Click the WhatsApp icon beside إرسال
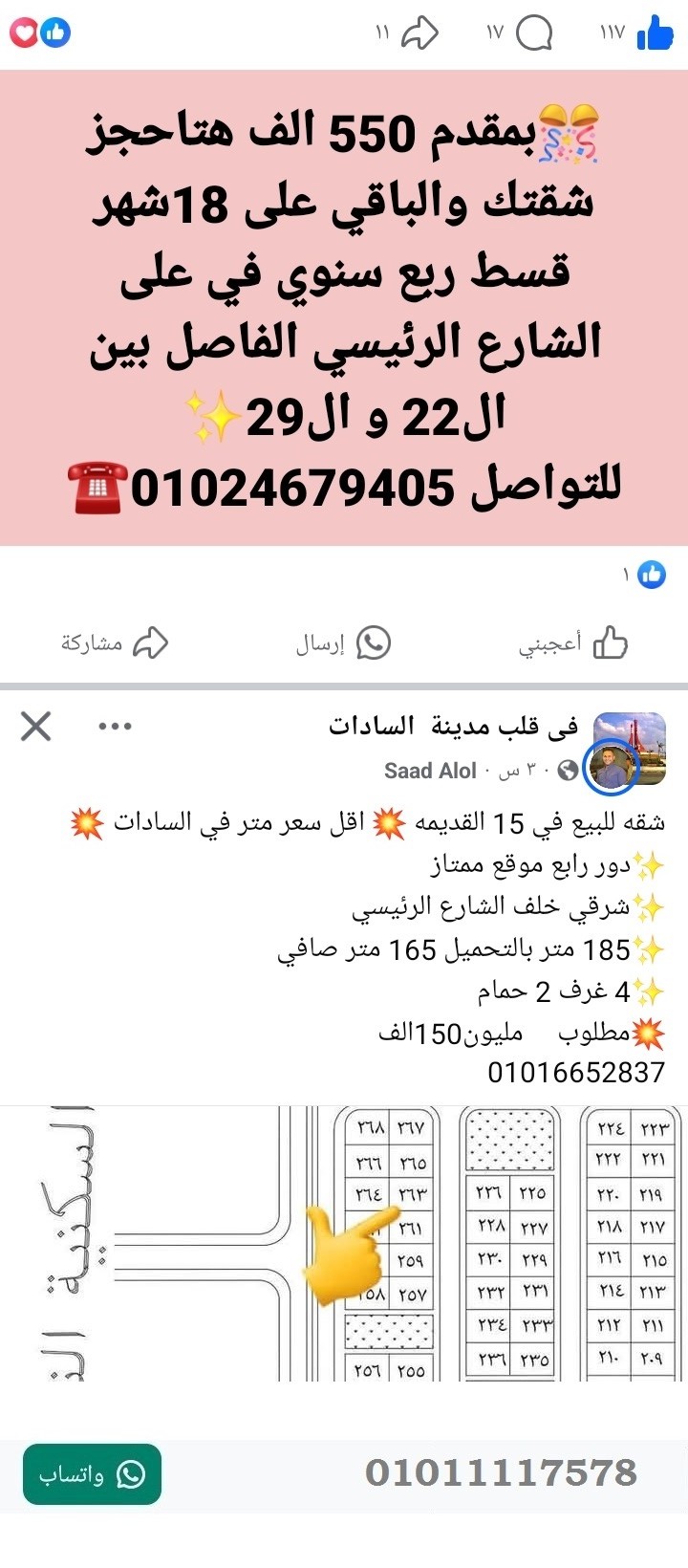 tap(373, 642)
